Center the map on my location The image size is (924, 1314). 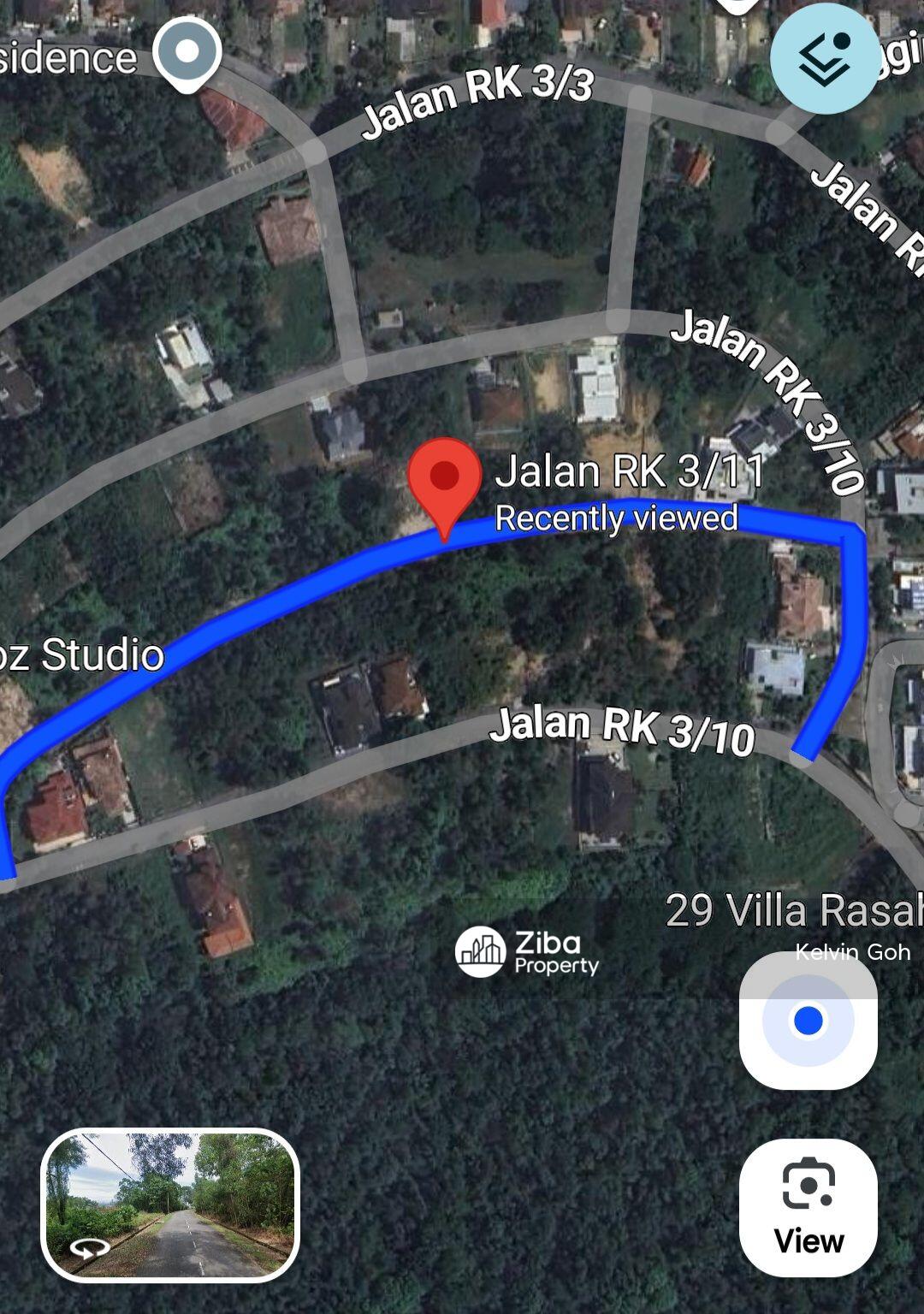pos(808,1021)
